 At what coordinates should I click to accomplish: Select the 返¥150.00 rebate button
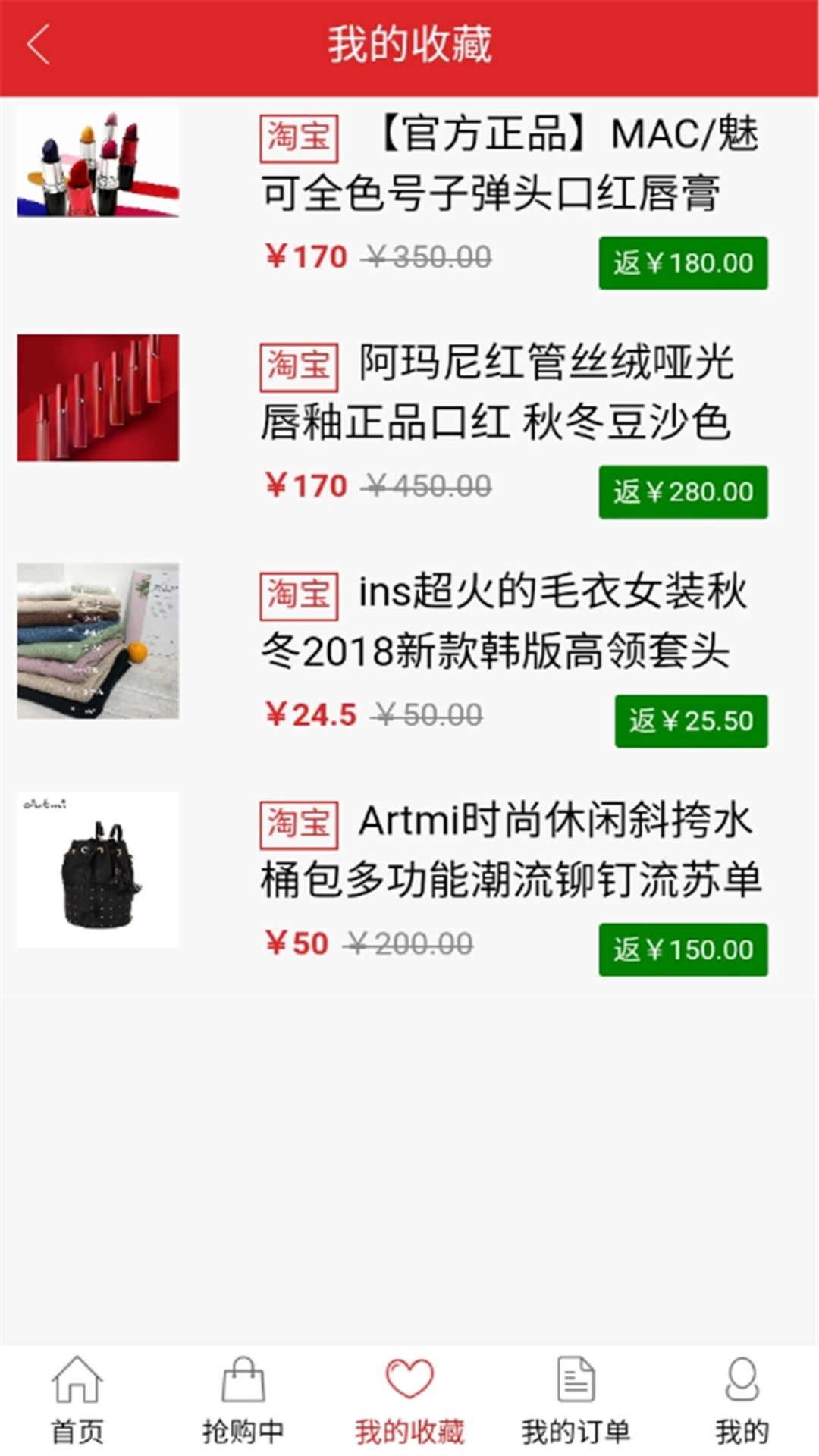(x=682, y=950)
